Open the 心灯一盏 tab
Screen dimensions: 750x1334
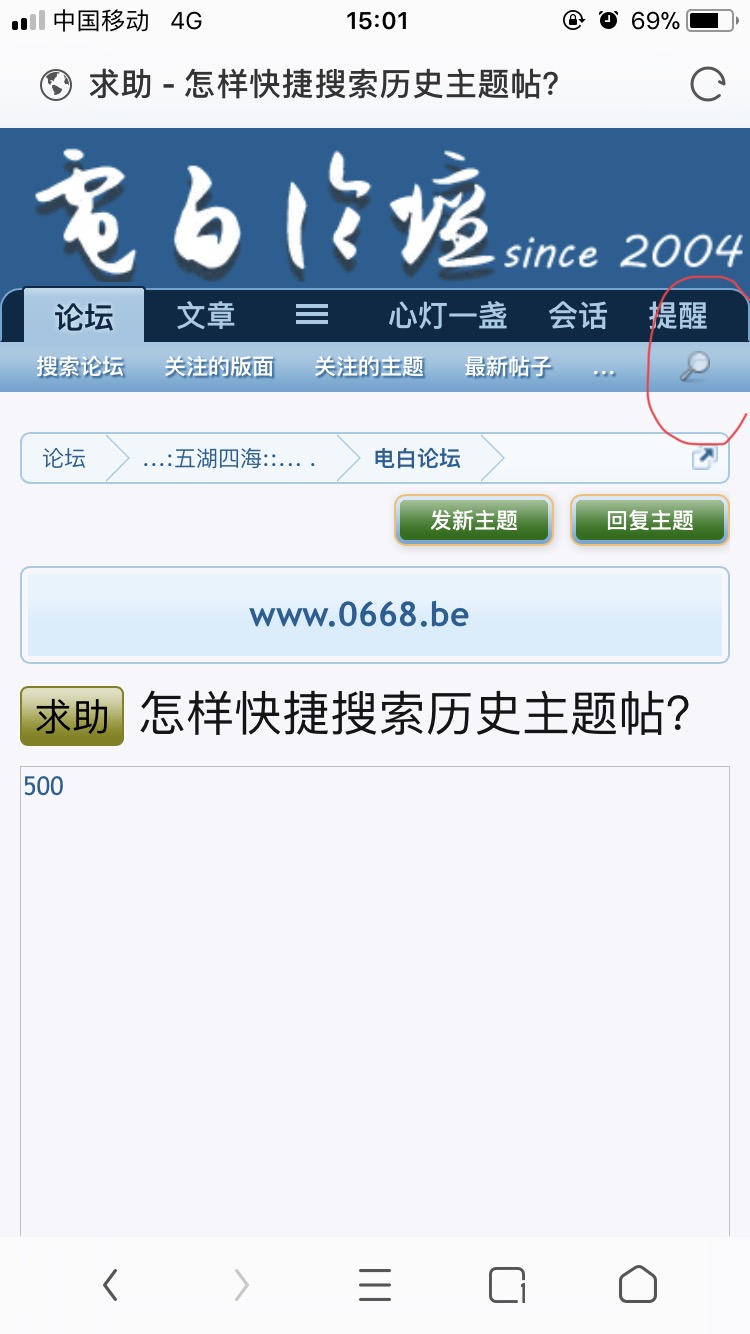click(x=448, y=317)
